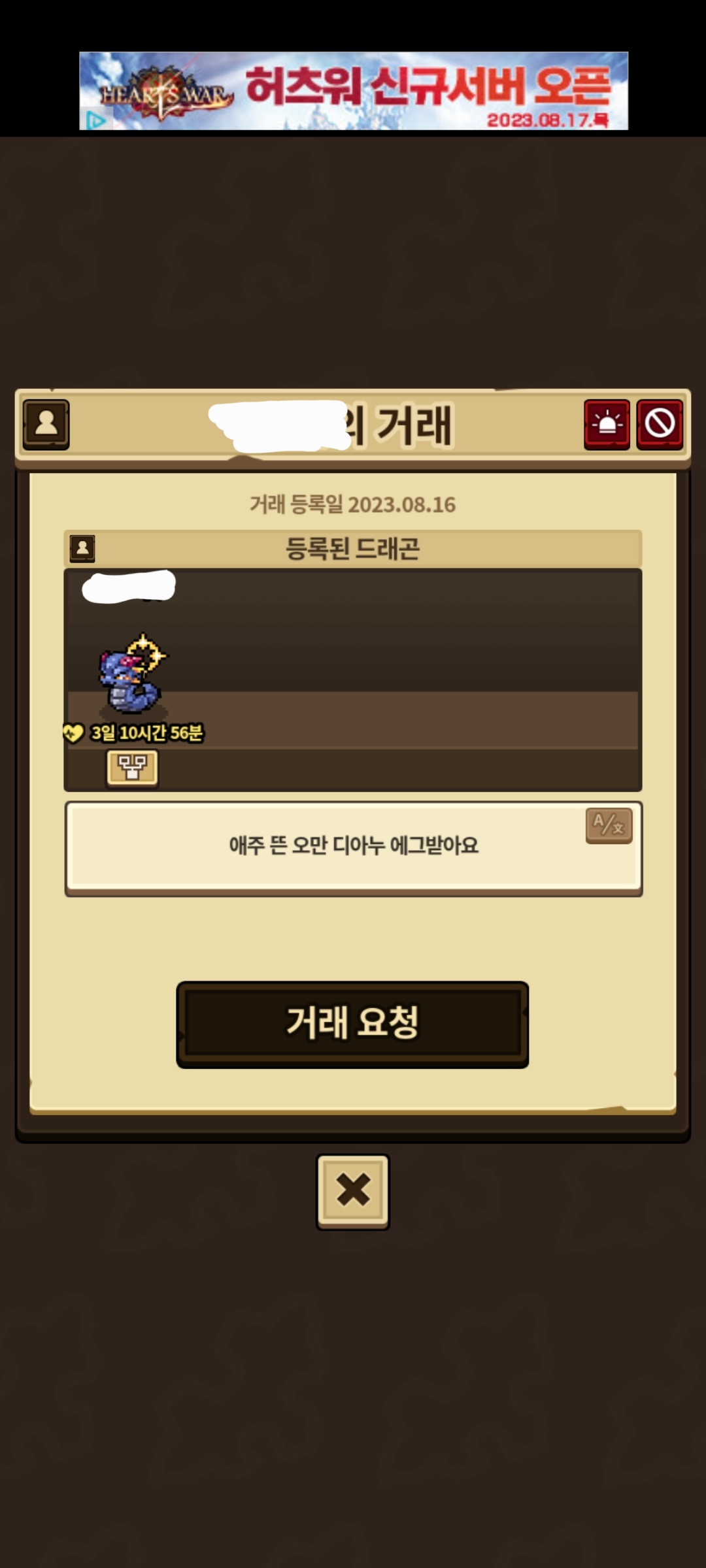Open the trader's profile icon in the header
Screen dimensions: 706x1568
[x=46, y=424]
